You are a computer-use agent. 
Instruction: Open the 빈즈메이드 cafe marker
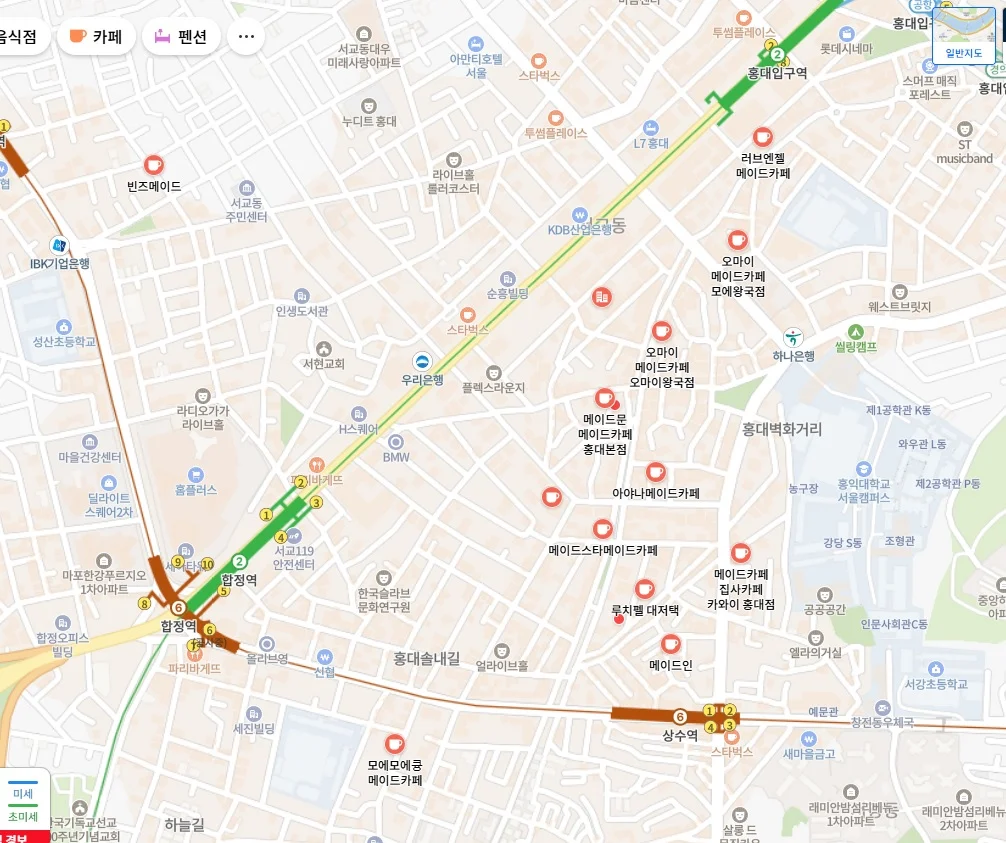153,164
